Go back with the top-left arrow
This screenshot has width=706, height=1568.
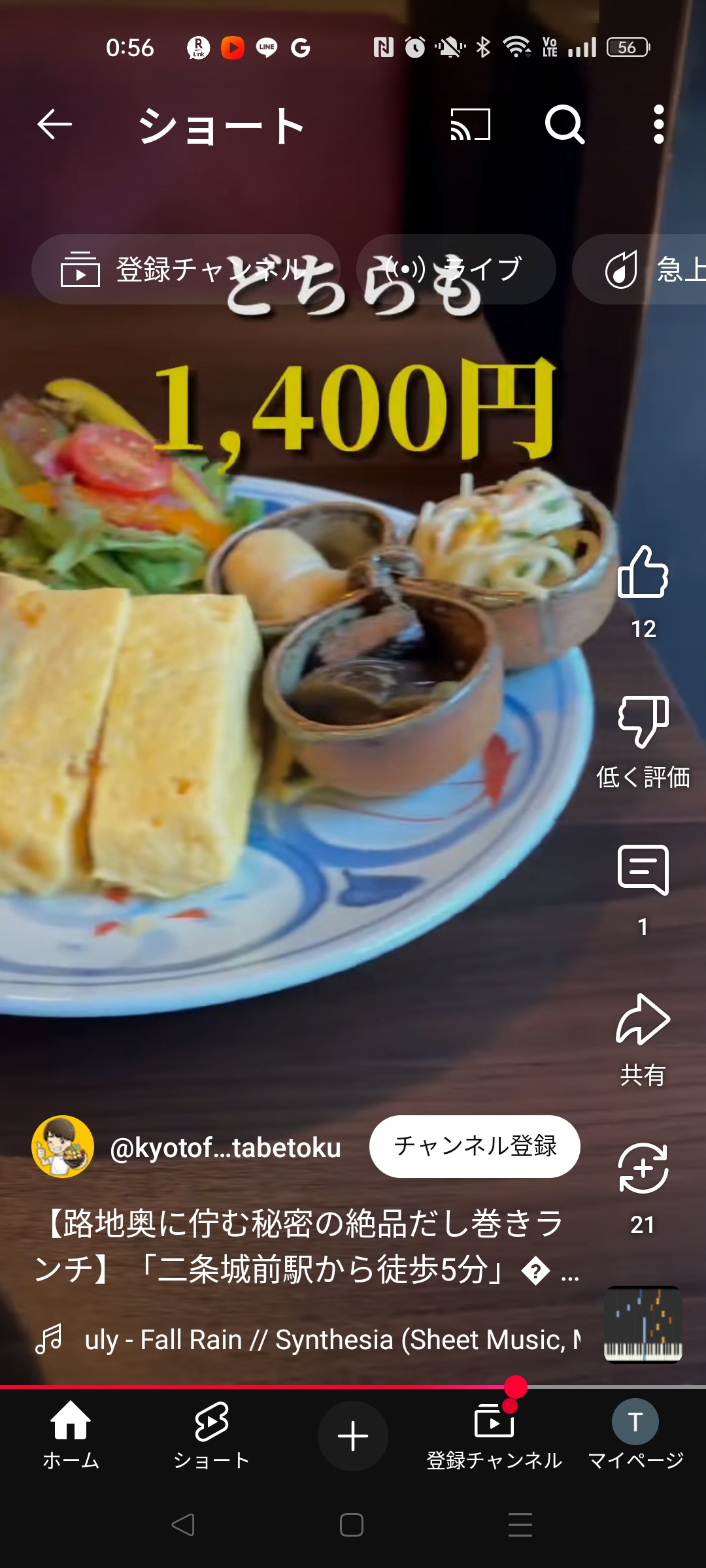[x=54, y=124]
